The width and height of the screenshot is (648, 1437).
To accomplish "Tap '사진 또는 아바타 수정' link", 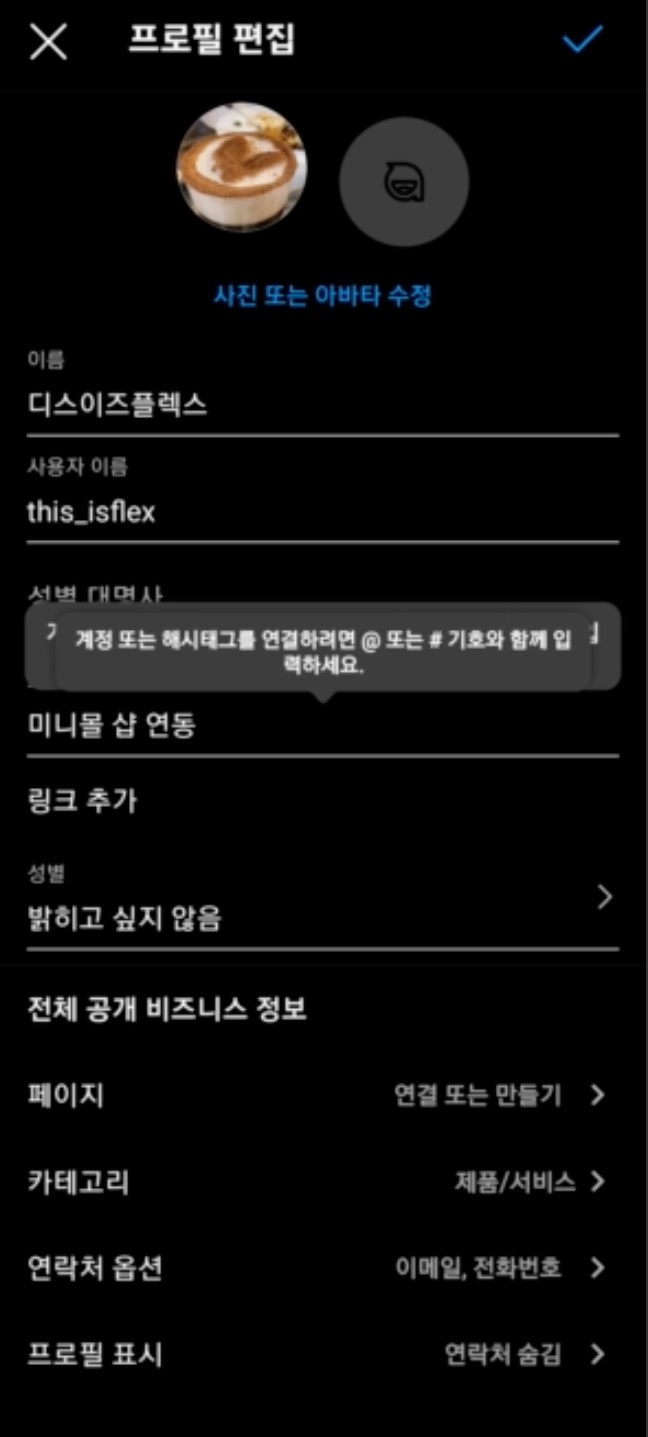I will 322,296.
